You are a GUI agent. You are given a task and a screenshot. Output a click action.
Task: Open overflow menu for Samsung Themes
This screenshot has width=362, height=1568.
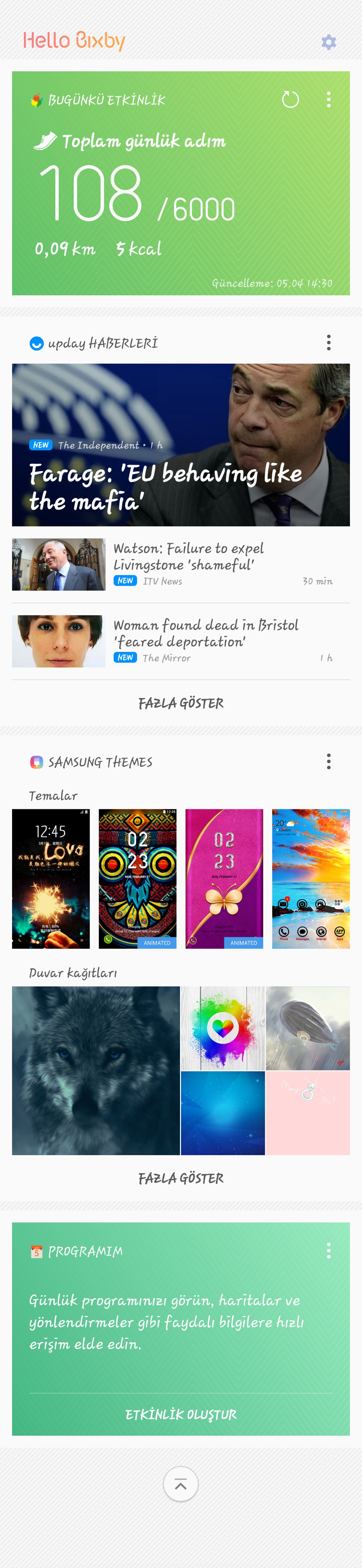click(328, 761)
